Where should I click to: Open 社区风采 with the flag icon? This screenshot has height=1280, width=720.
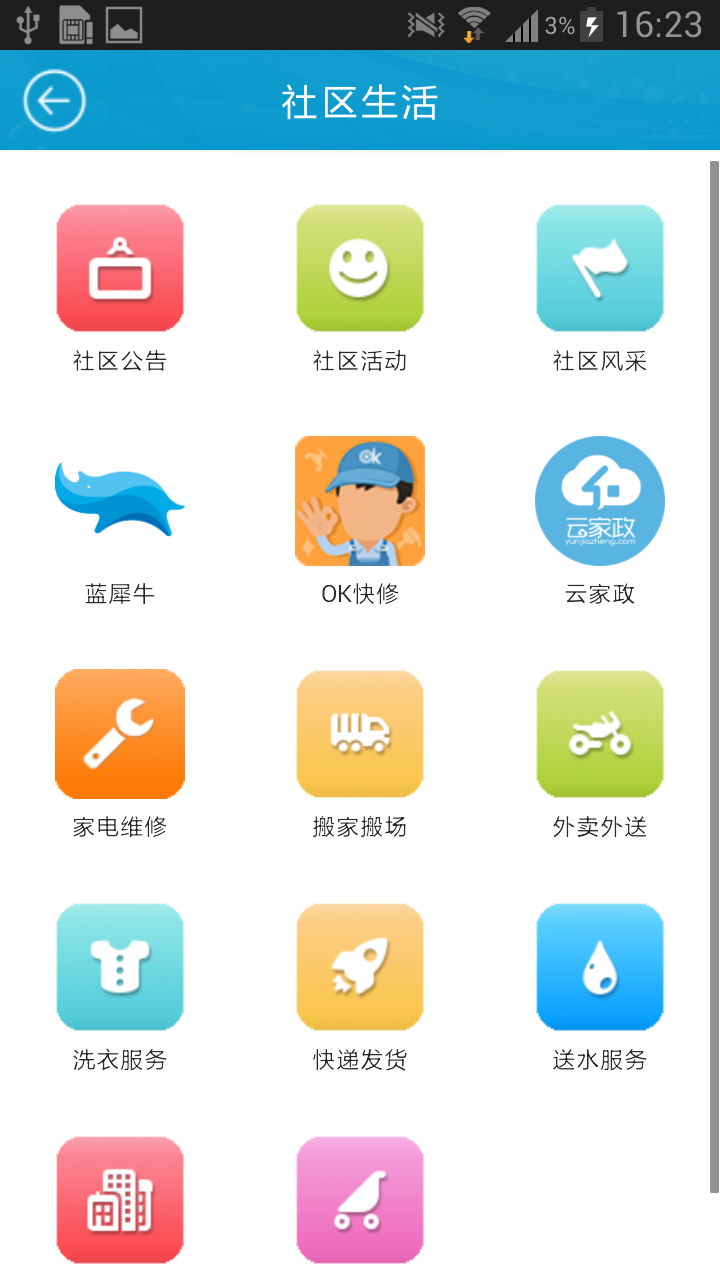pos(600,267)
